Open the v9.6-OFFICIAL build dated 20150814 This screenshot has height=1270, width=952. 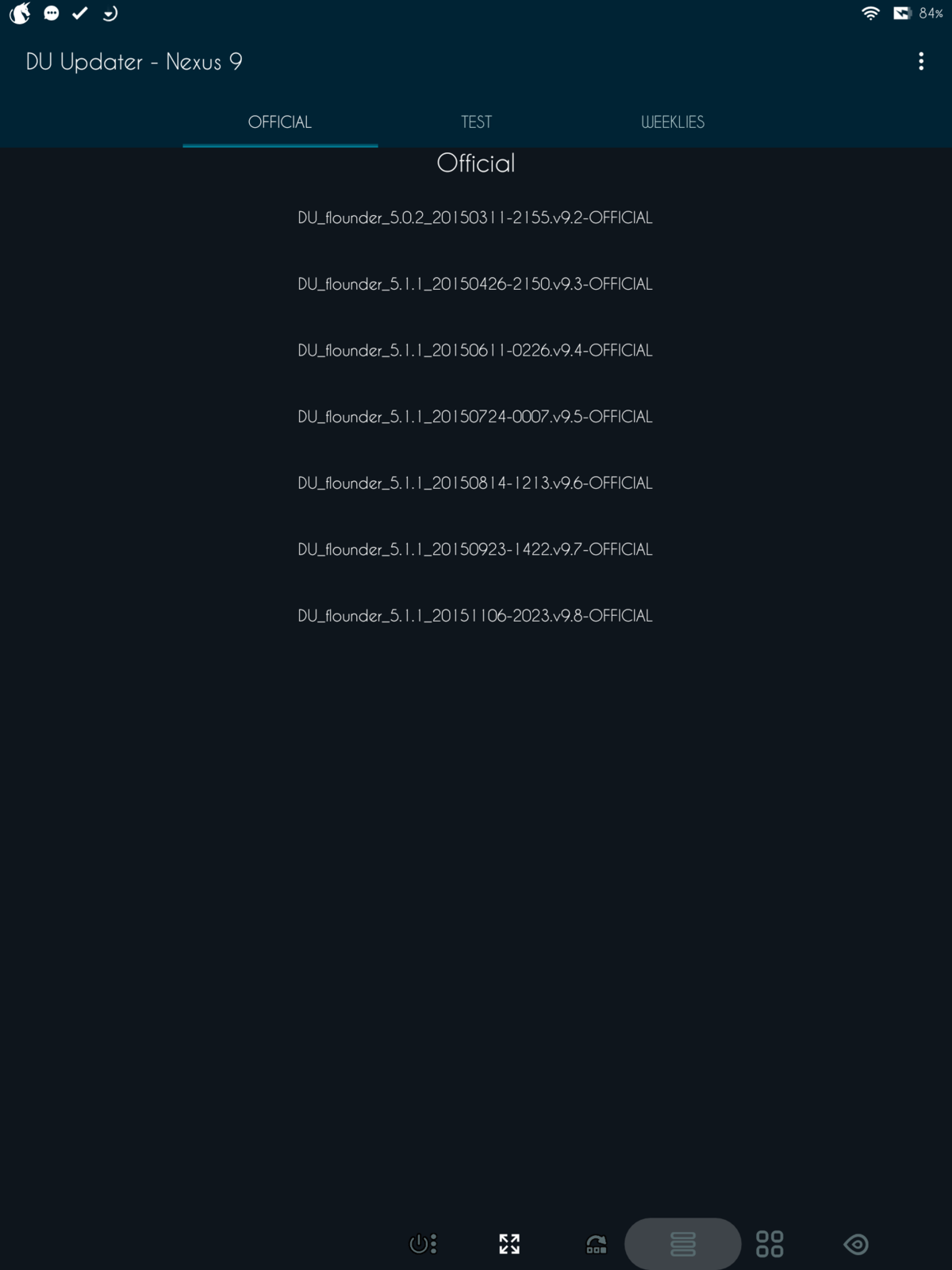tap(474, 483)
